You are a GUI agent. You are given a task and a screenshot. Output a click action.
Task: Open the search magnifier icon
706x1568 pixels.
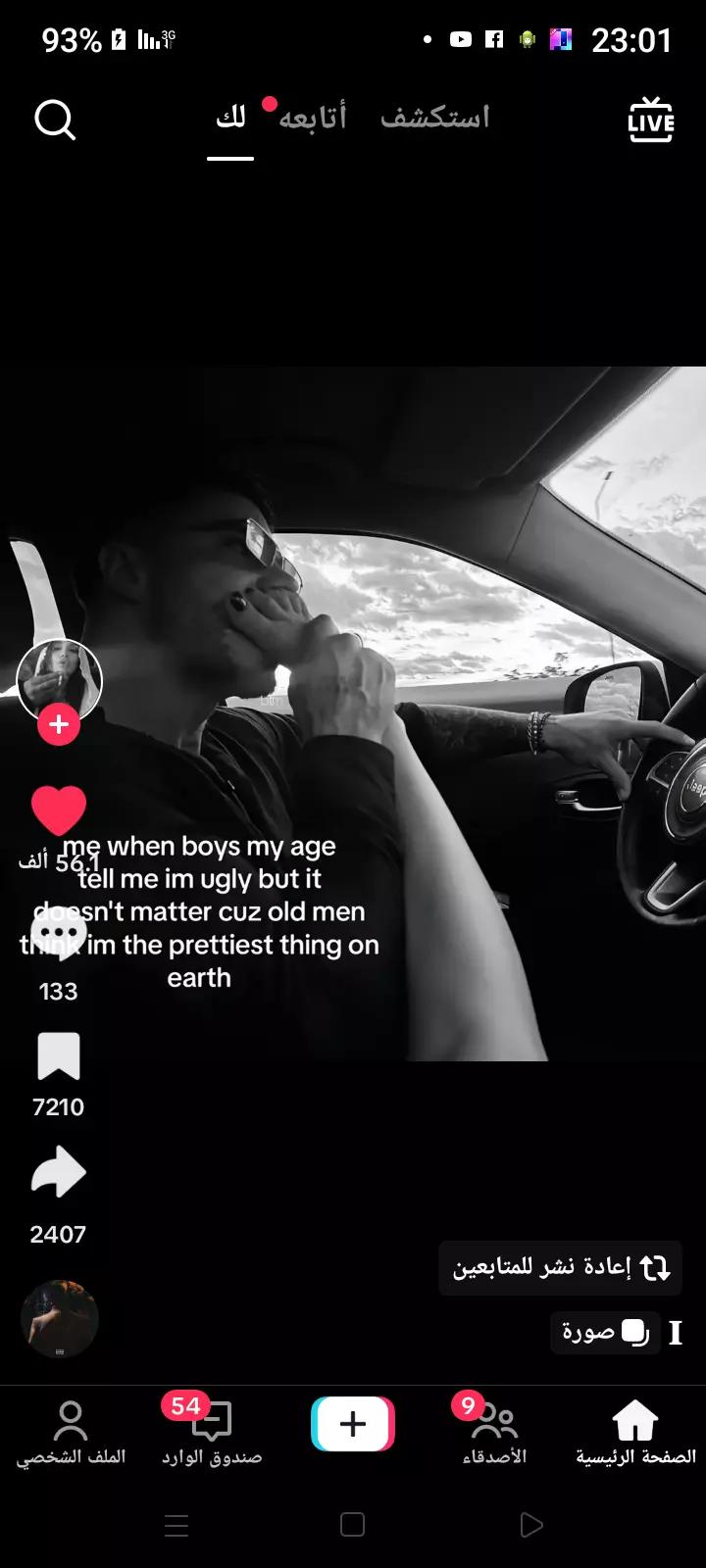pyautogui.click(x=55, y=121)
